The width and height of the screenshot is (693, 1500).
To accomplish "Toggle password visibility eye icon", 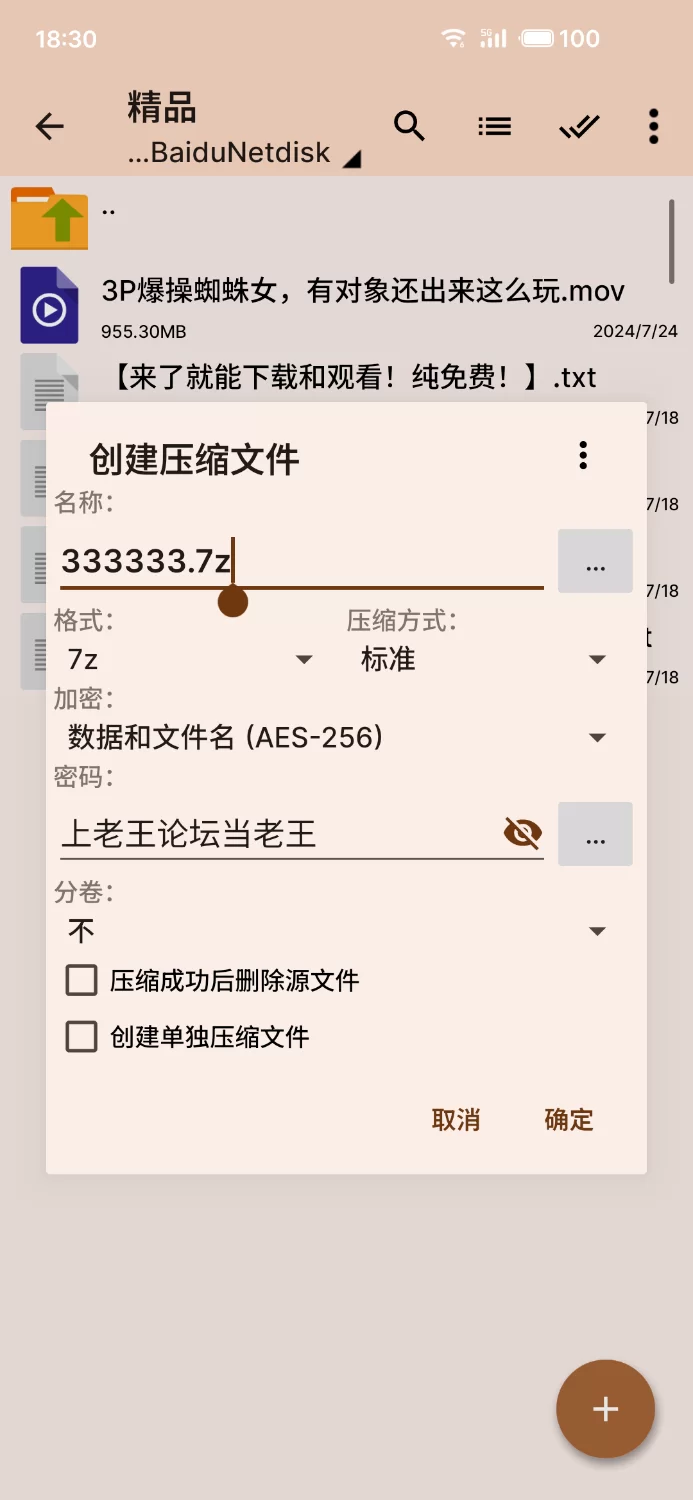I will [x=522, y=833].
